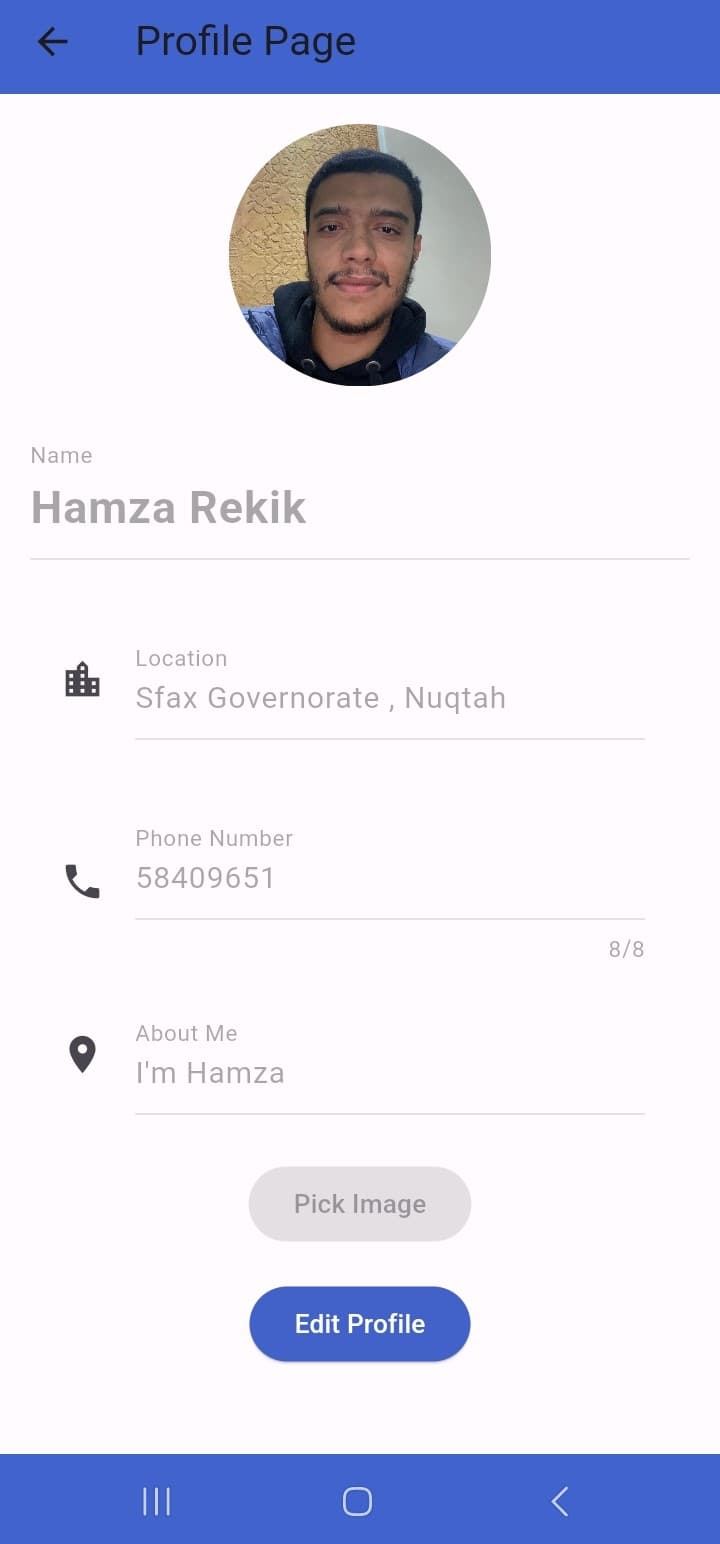Edit the About Me field
The height and width of the screenshot is (1544, 720).
click(389, 1073)
